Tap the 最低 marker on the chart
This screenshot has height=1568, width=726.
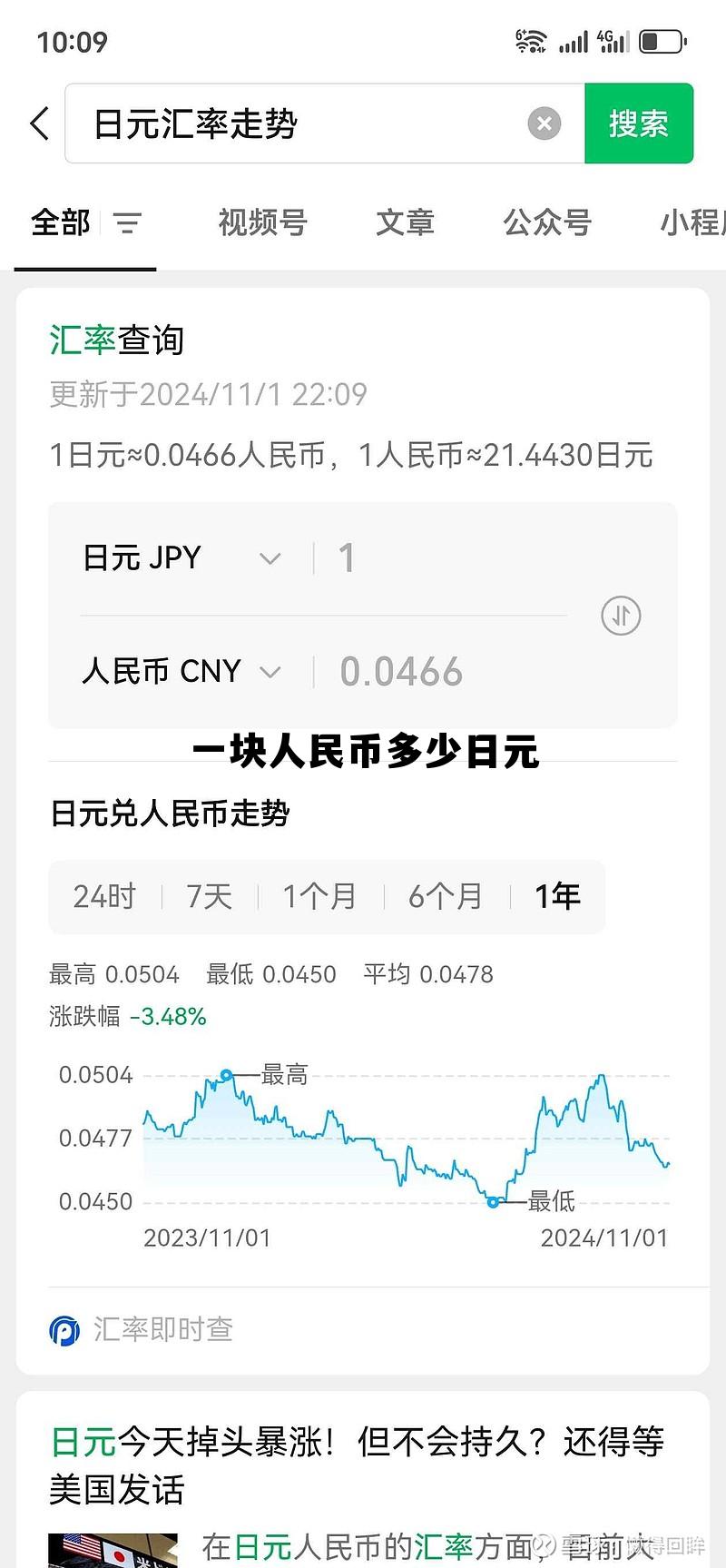pyautogui.click(x=492, y=1202)
